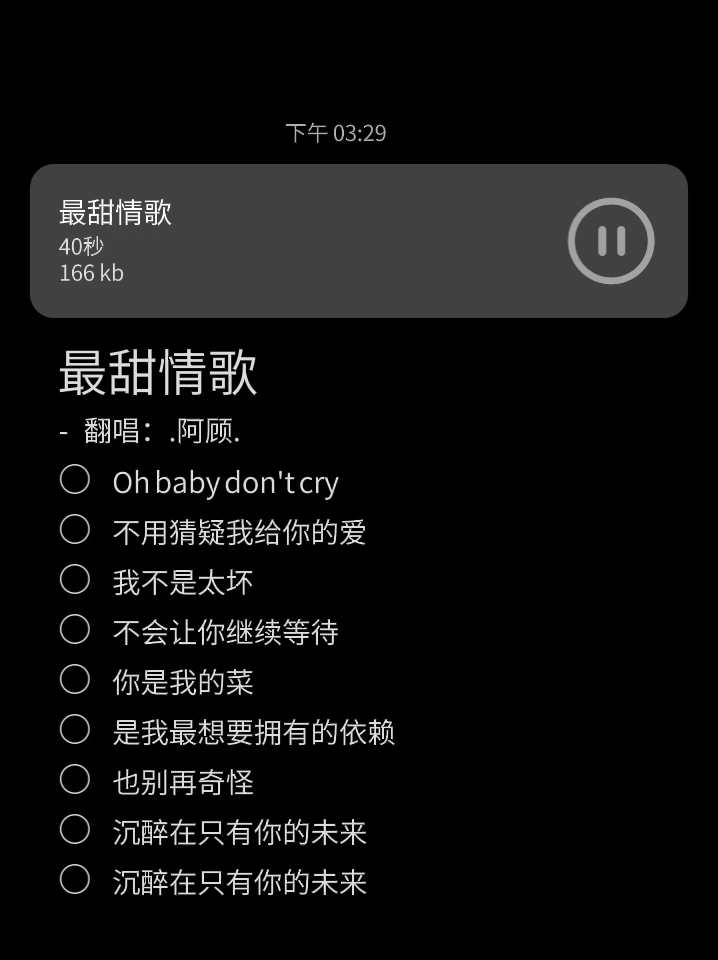718x960 pixels.
Task: Mark 不用猜疑我给你的爱 as done
Action: coord(75,530)
